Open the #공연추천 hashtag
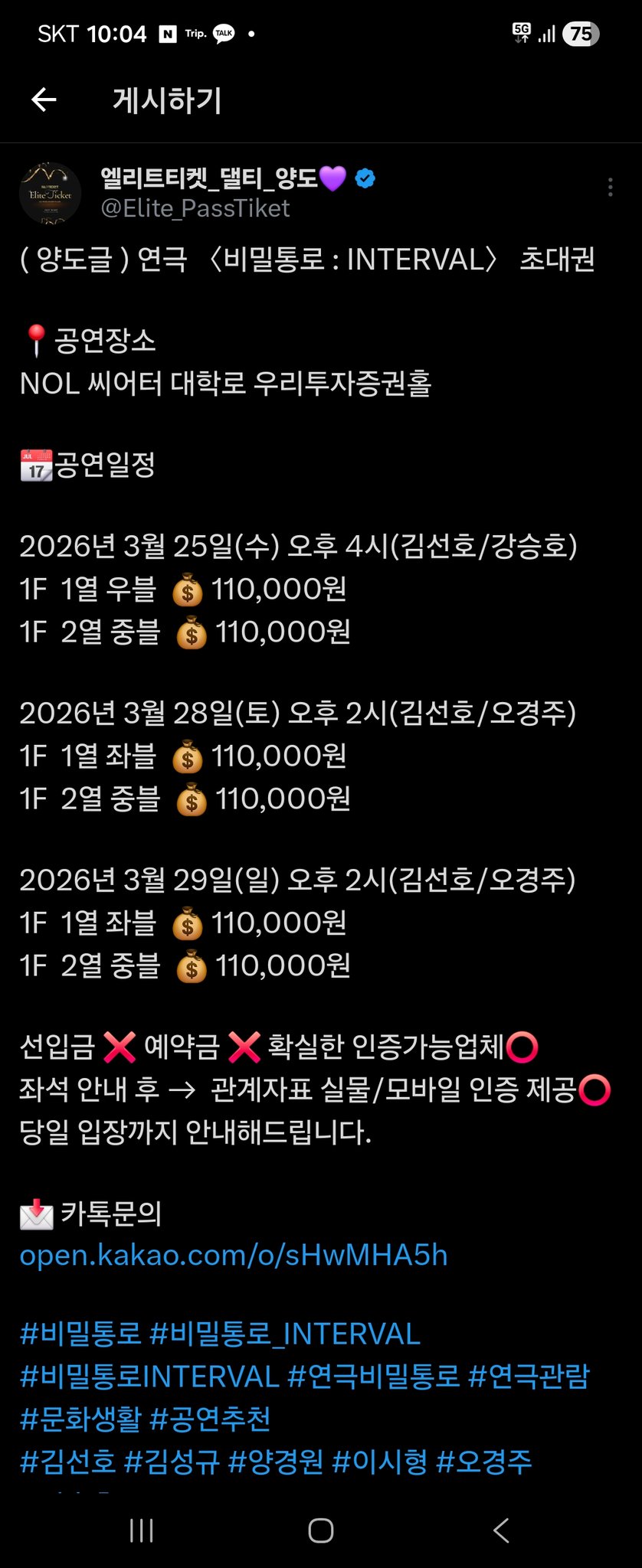642x1568 pixels. (x=211, y=1419)
